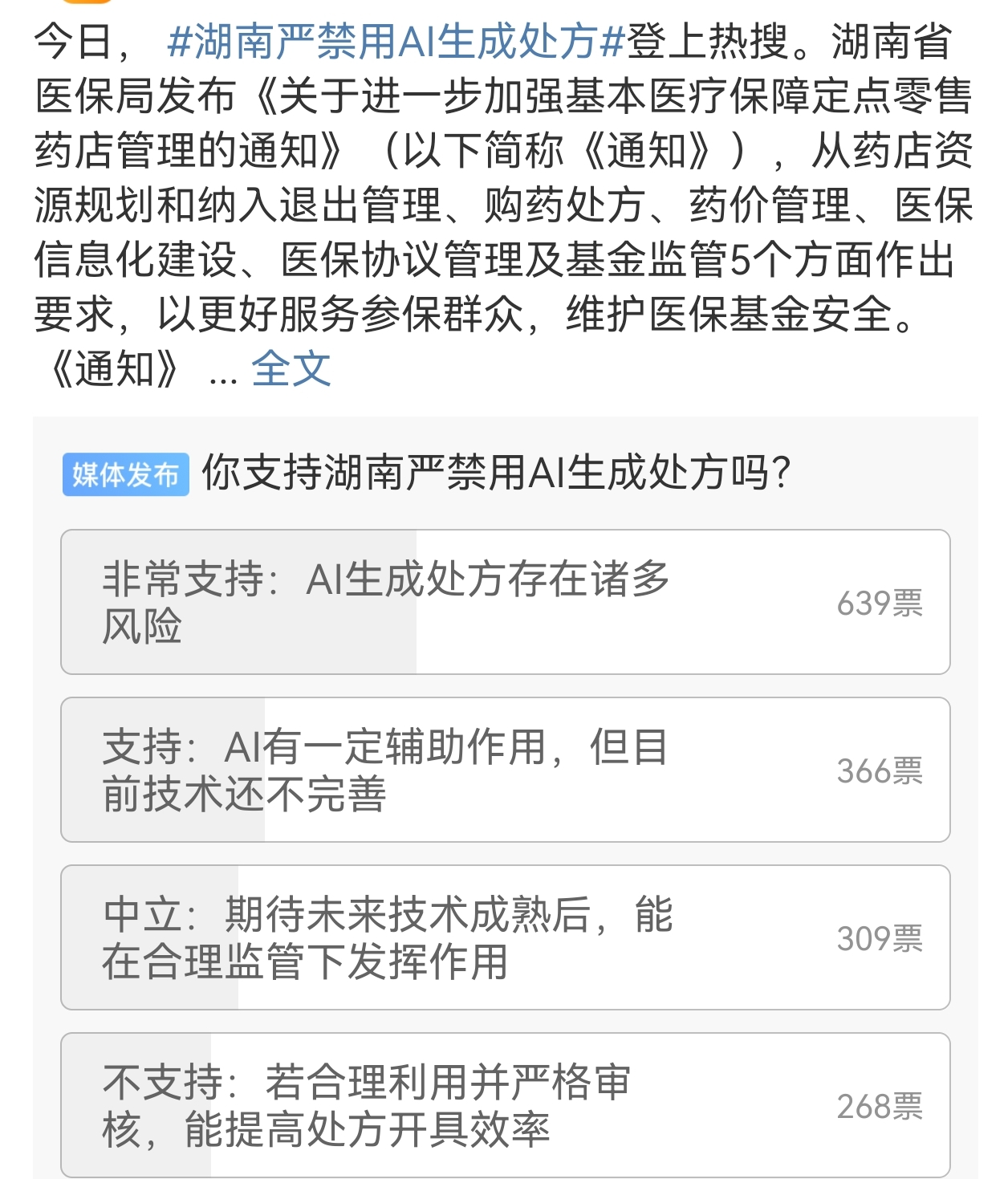Image resolution: width=1008 pixels, height=1179 pixels.
Task: Select the 支持：AI有一定辅助作用 option
Action: [505, 770]
